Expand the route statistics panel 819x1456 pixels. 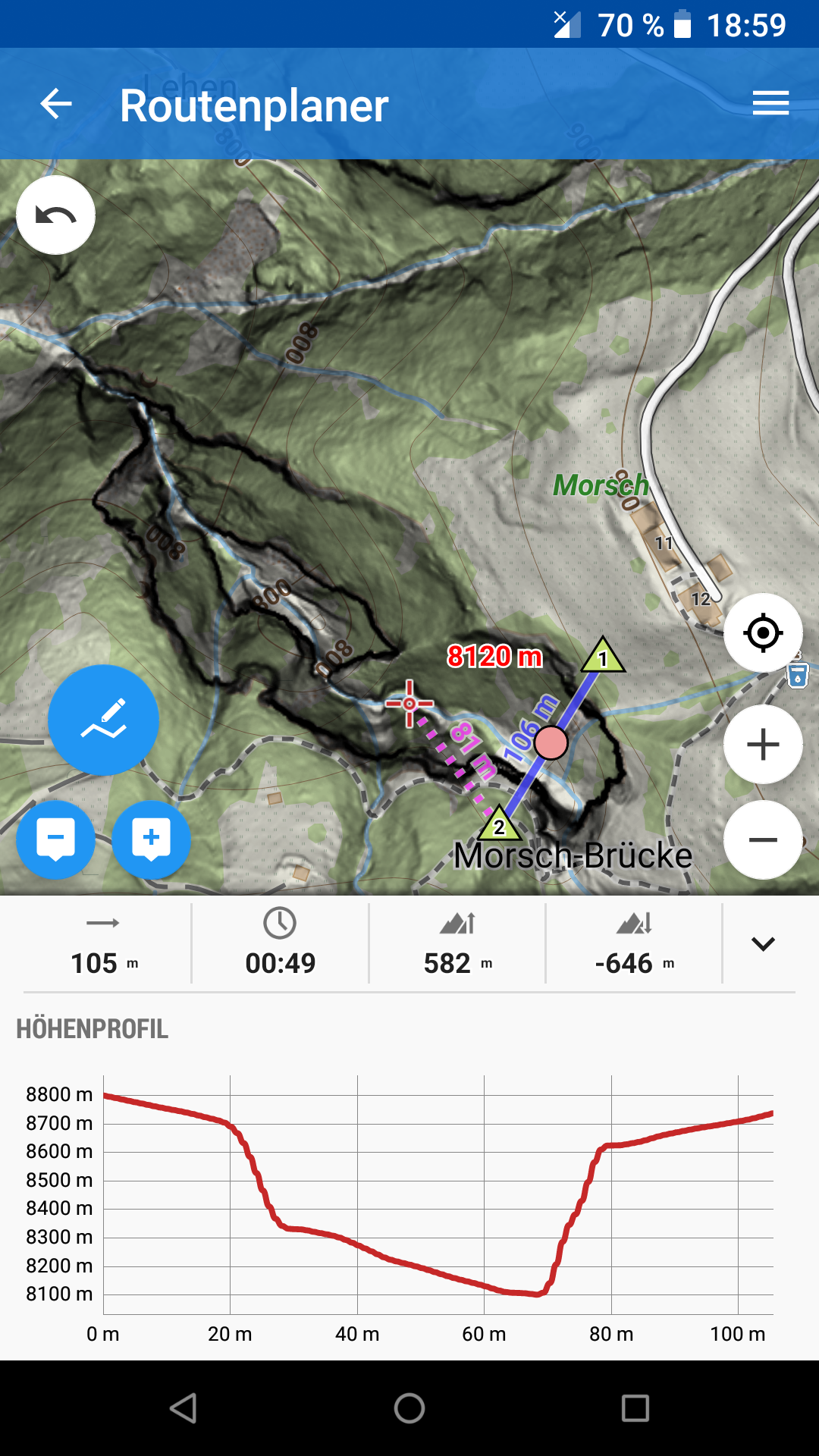[762, 944]
